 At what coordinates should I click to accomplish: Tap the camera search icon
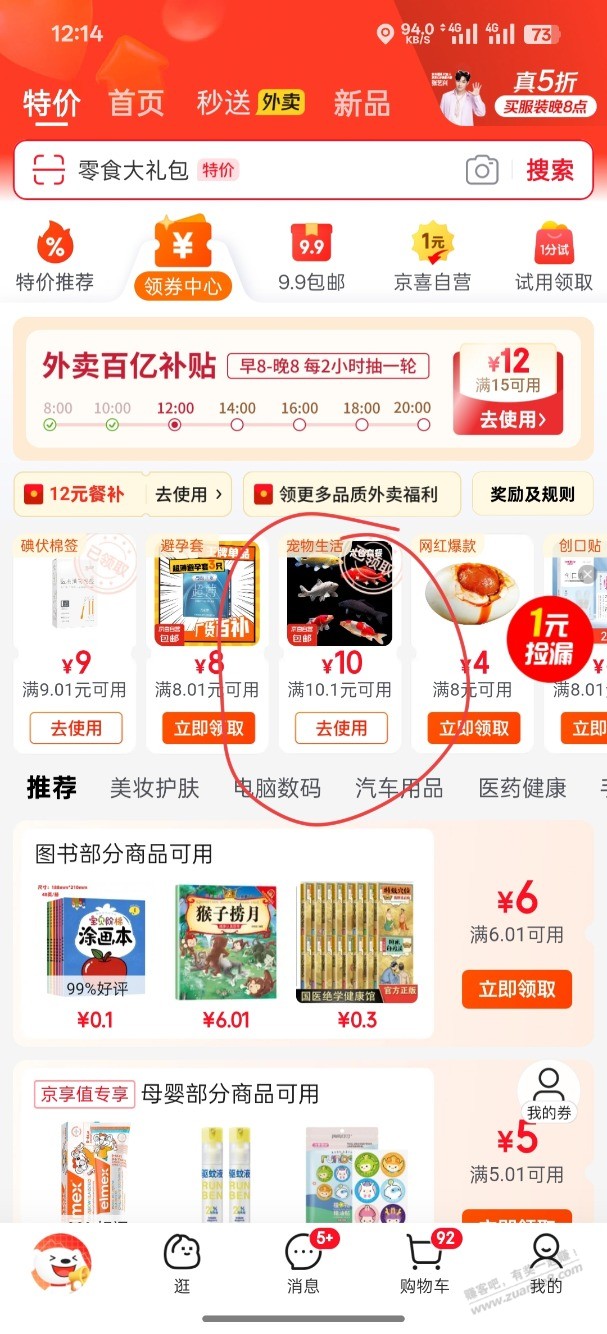(482, 170)
